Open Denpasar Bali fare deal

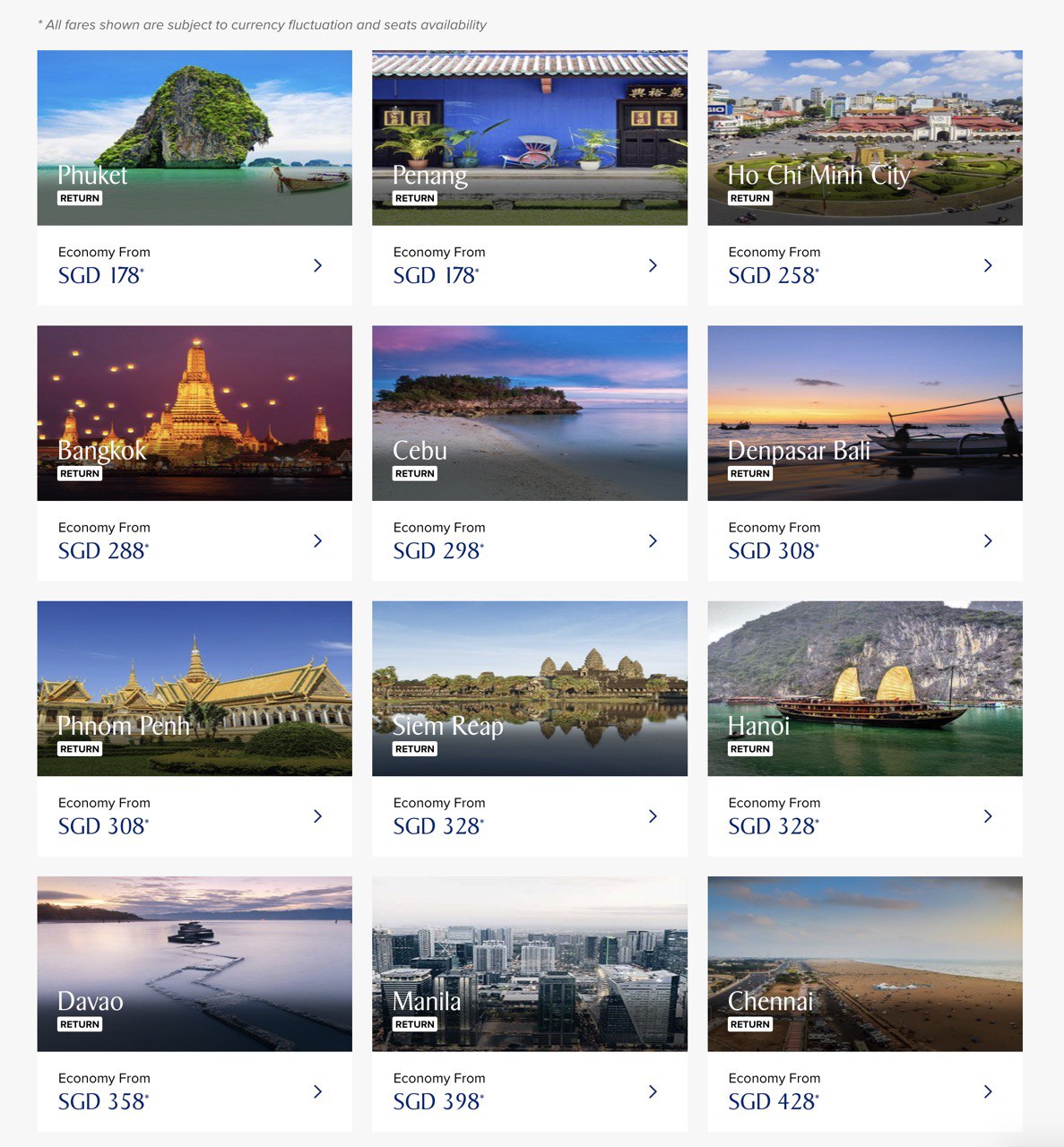(x=864, y=453)
